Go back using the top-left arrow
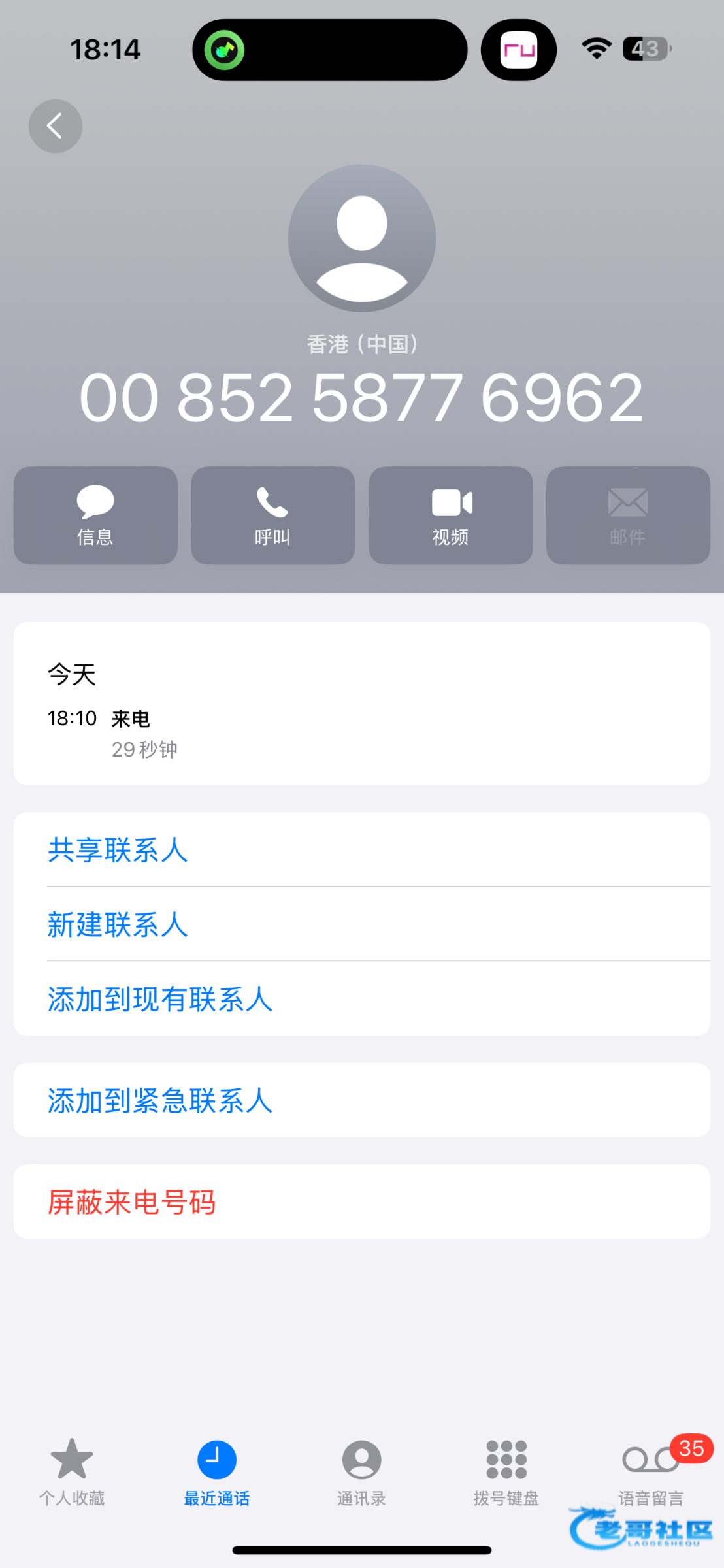This screenshot has width=724, height=1568. tap(56, 126)
